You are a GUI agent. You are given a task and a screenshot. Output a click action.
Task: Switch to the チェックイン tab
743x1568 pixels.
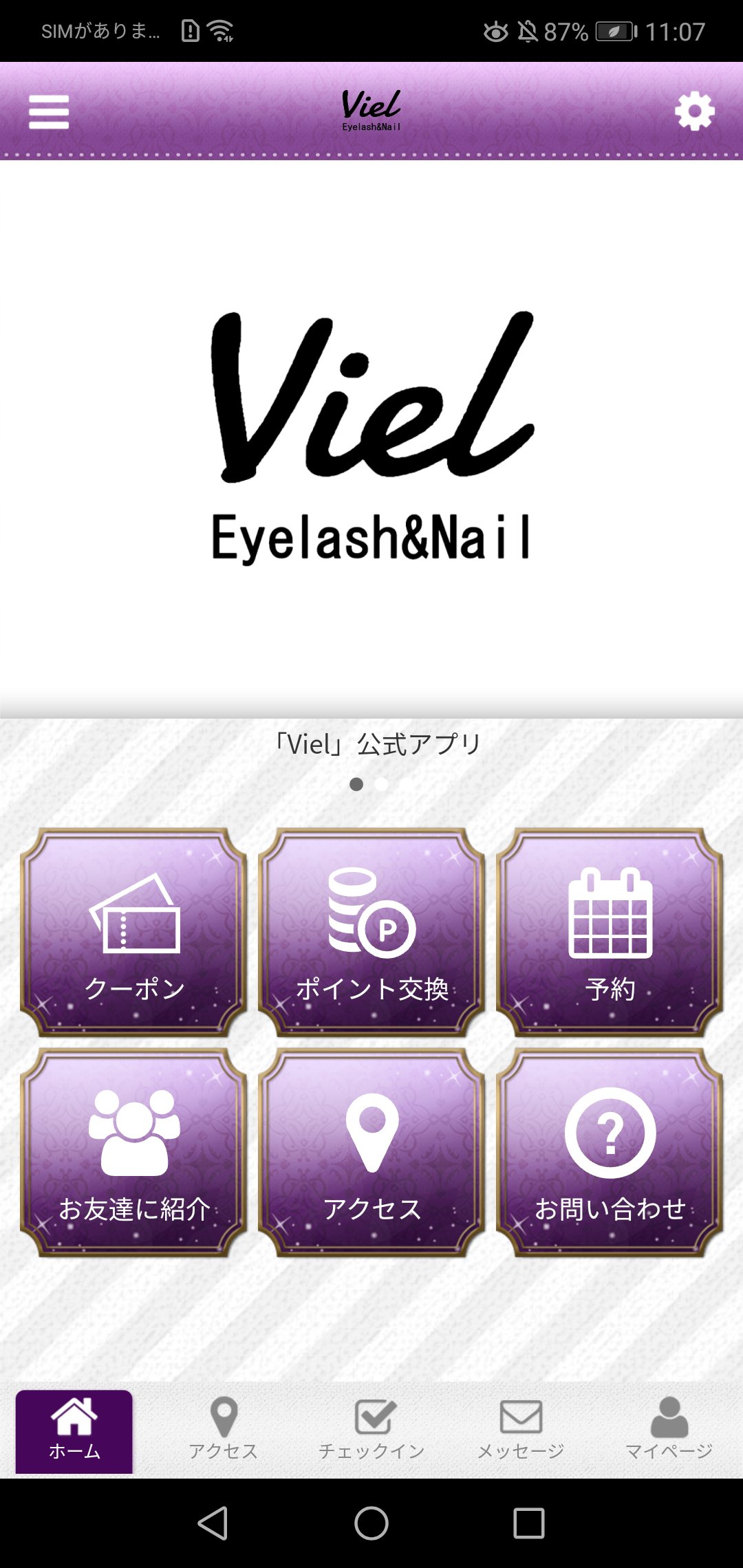371,1430
